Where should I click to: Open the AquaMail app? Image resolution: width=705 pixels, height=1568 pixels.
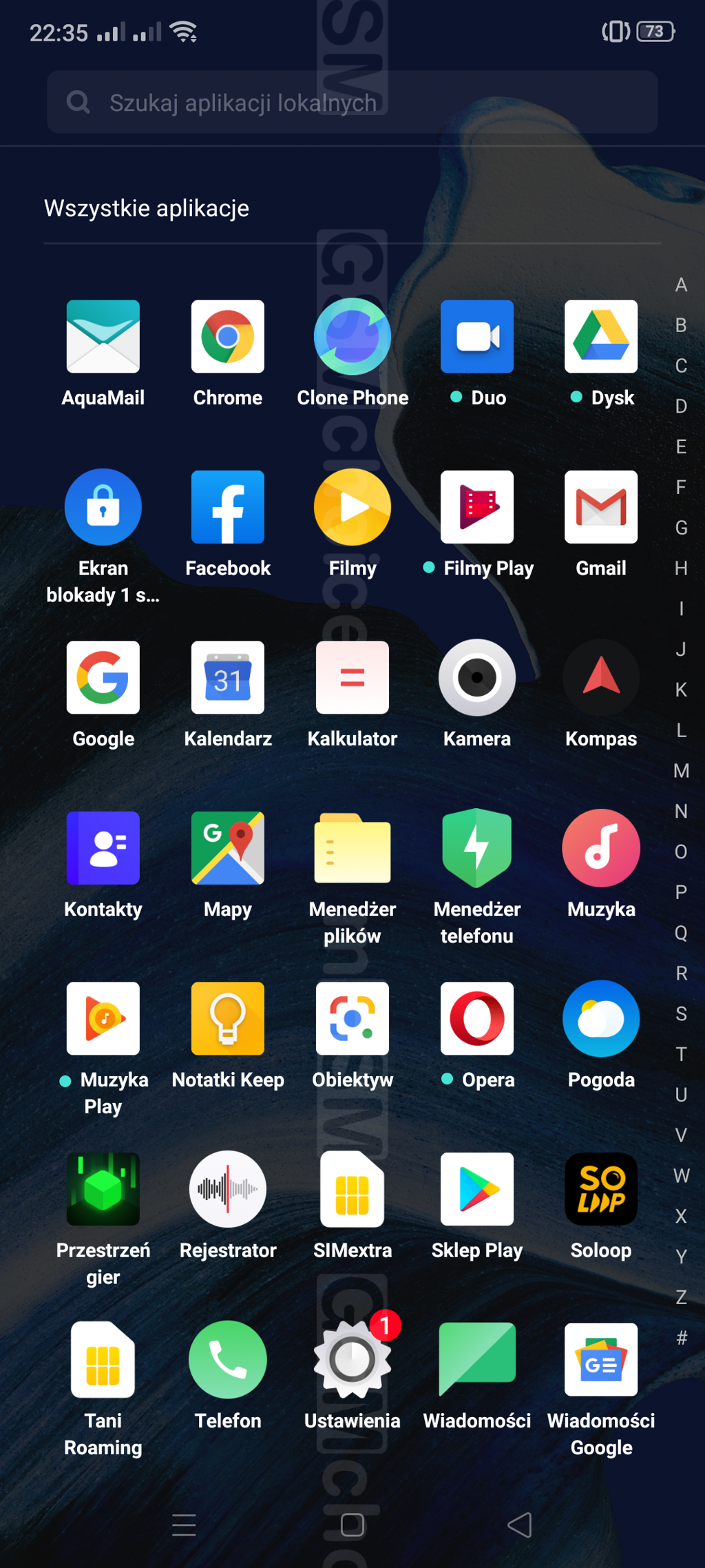(103, 337)
